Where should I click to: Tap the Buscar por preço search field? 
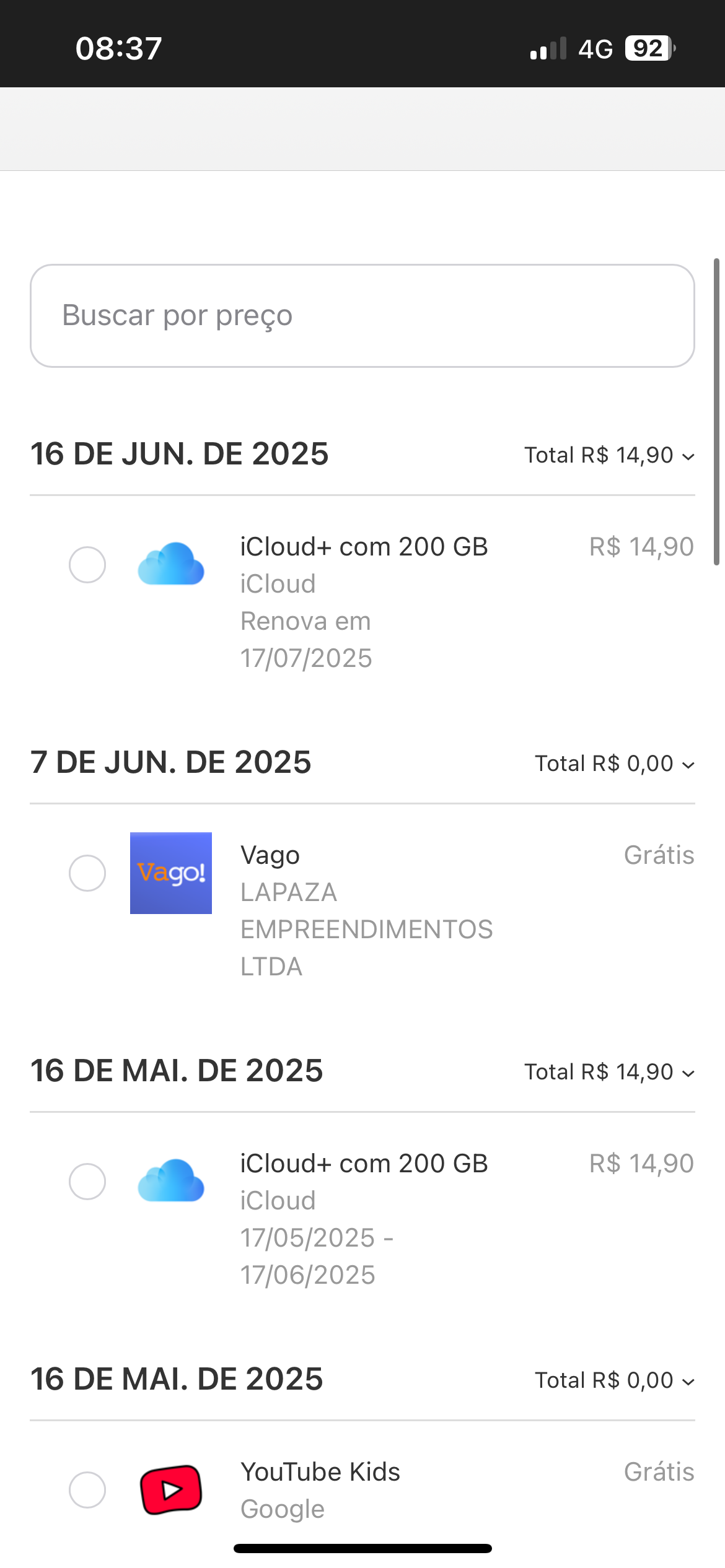[x=362, y=316]
